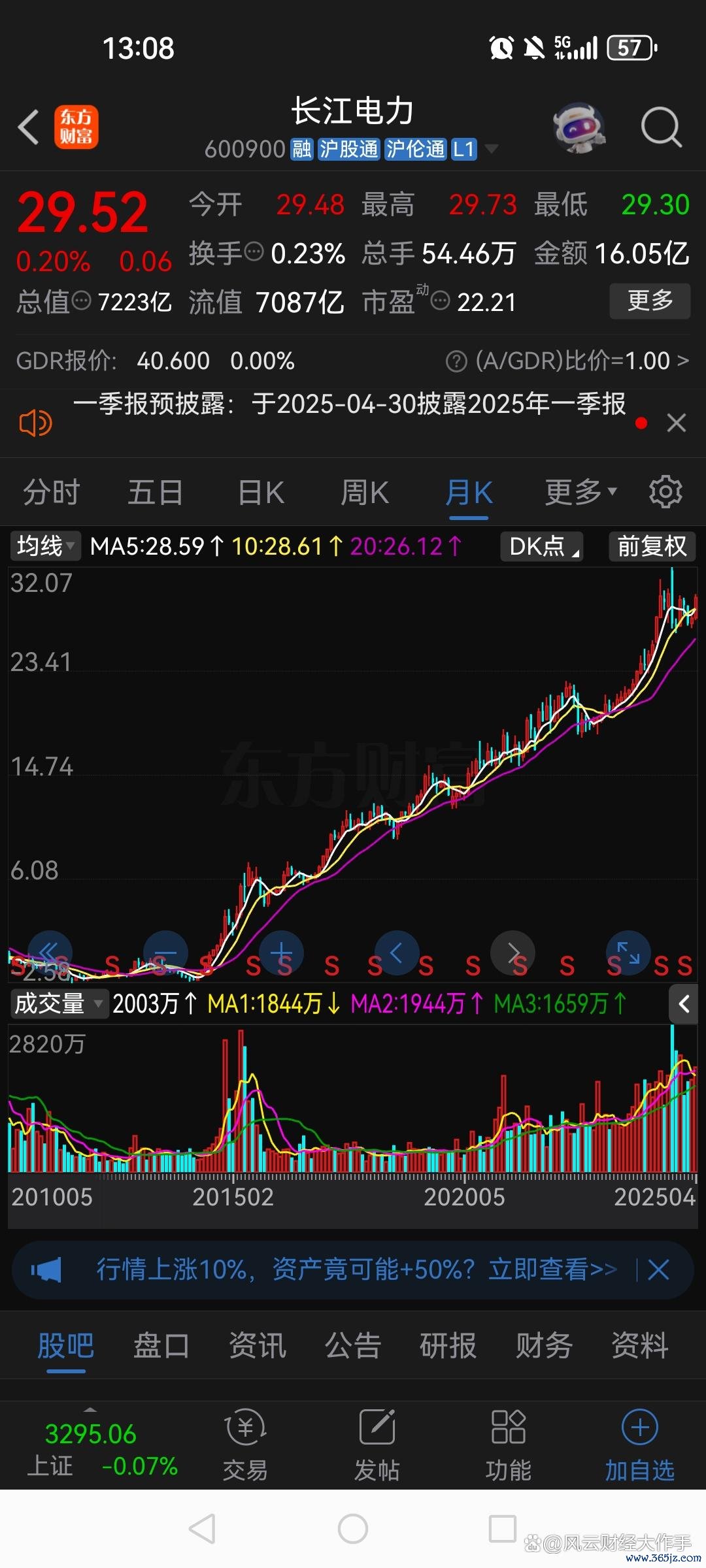Switch to the 分时 chart tab
This screenshot has width=706, height=1568.
52,492
